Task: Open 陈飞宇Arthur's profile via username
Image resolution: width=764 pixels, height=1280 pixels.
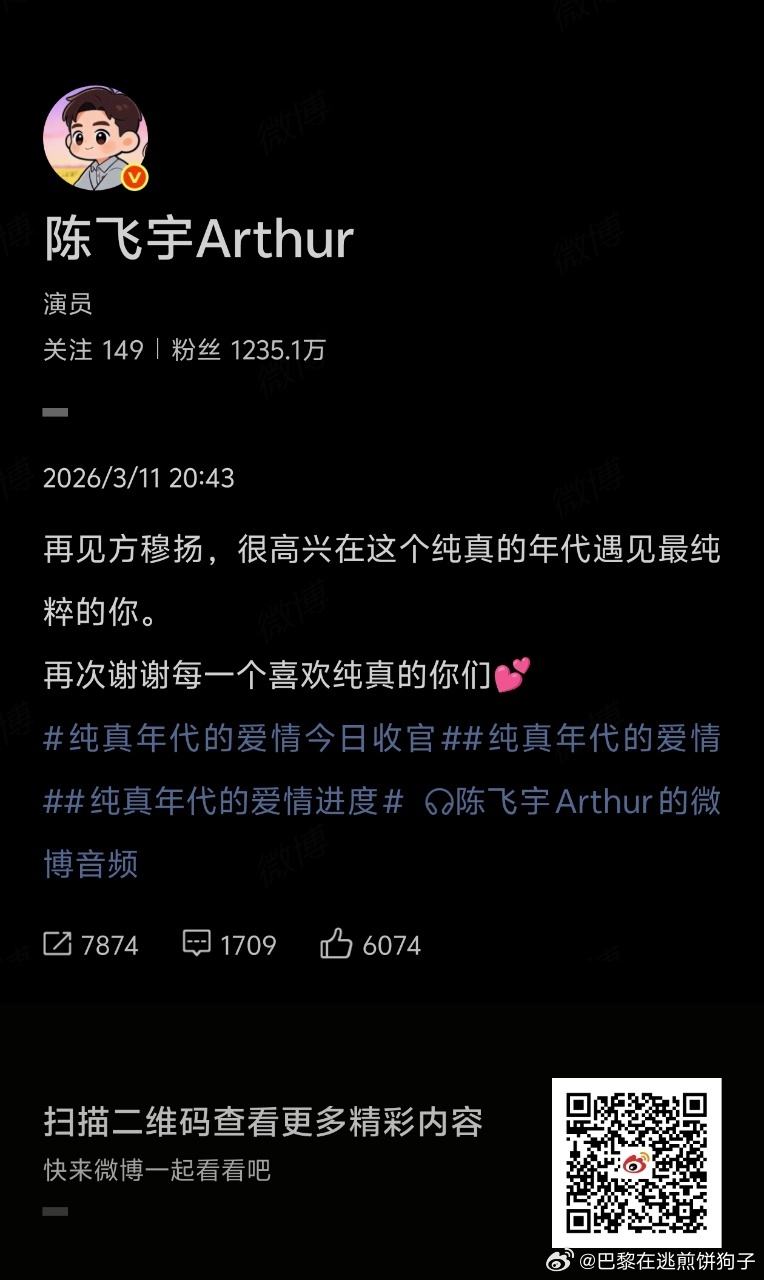Action: coord(199,237)
